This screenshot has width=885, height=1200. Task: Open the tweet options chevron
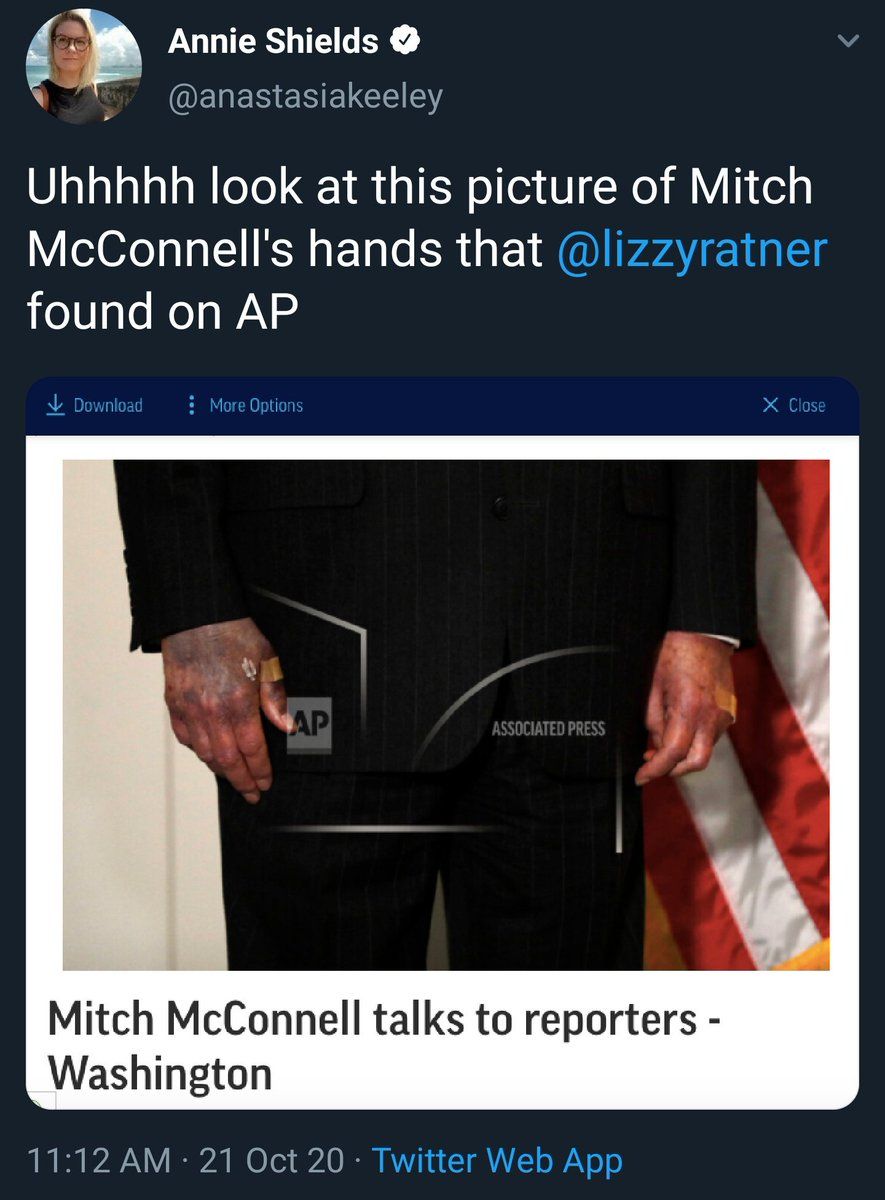click(x=848, y=41)
